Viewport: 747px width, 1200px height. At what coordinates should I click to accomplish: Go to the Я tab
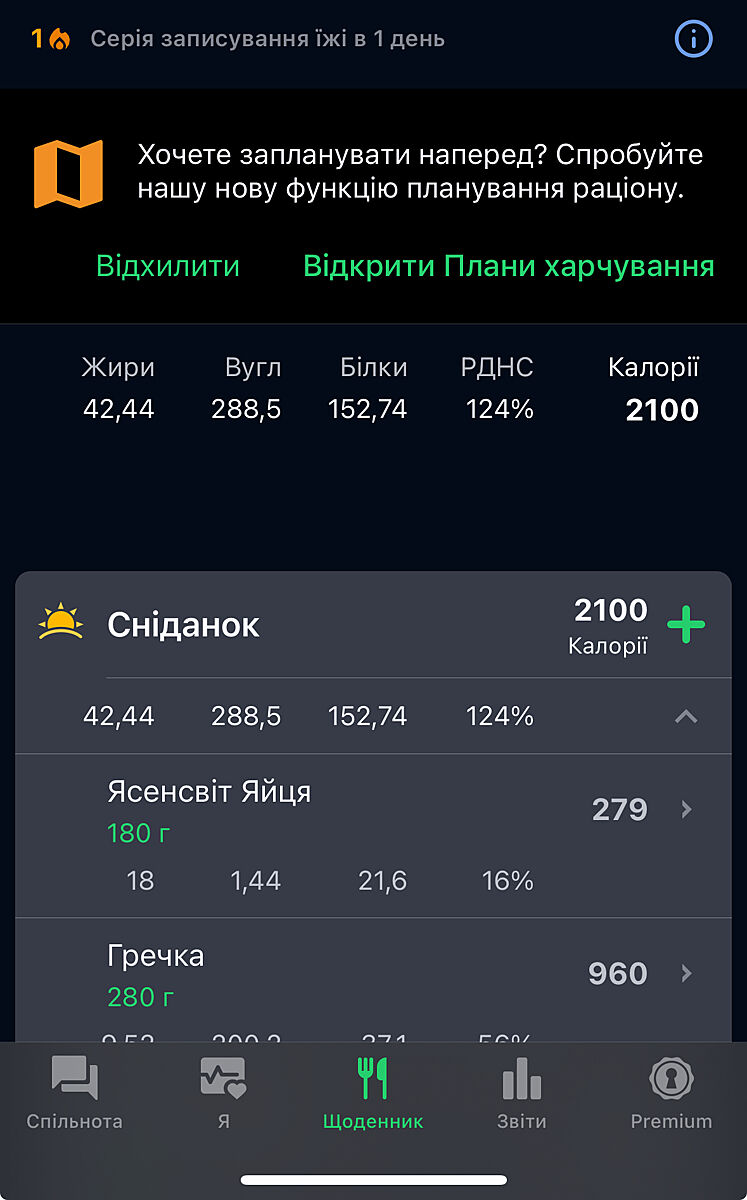(223, 1094)
